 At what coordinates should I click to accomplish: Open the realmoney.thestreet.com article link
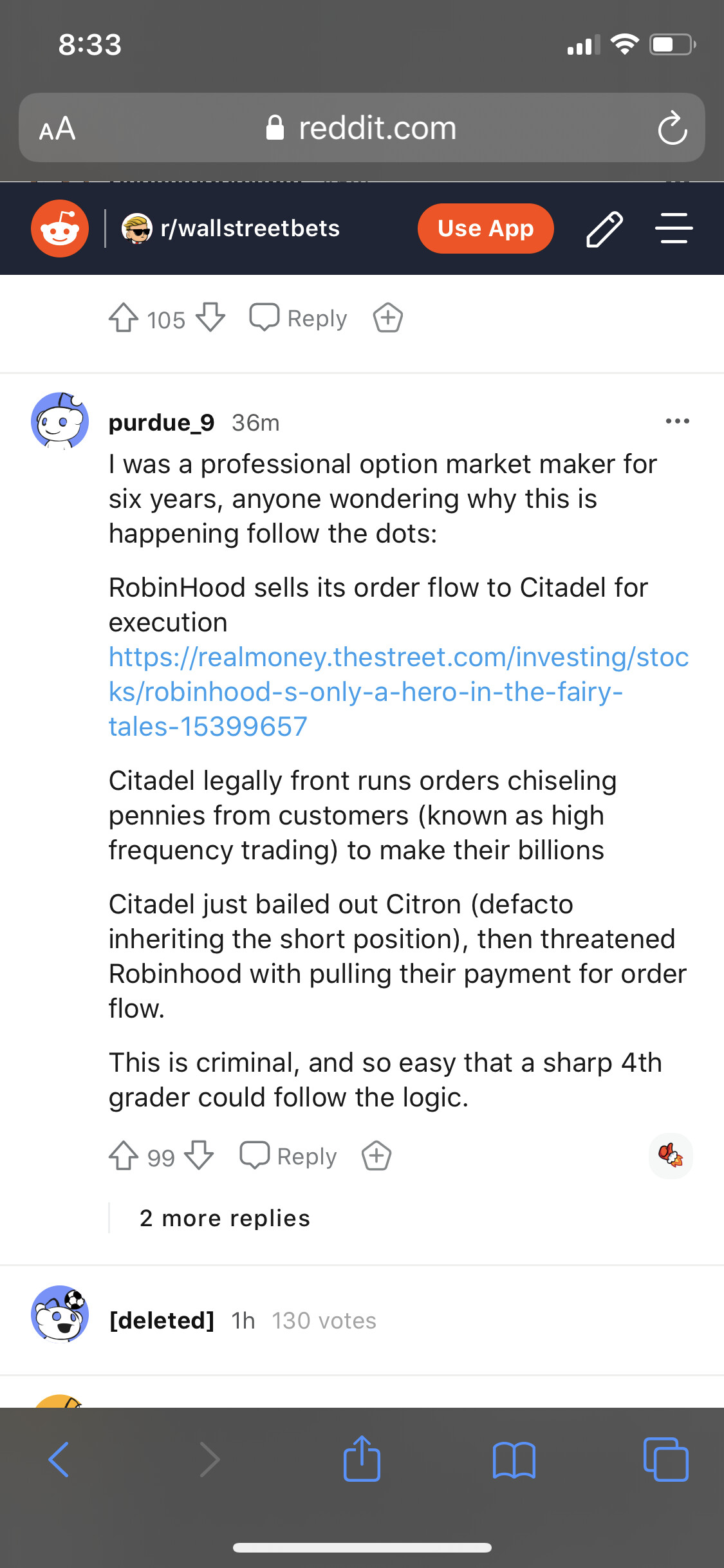398,692
